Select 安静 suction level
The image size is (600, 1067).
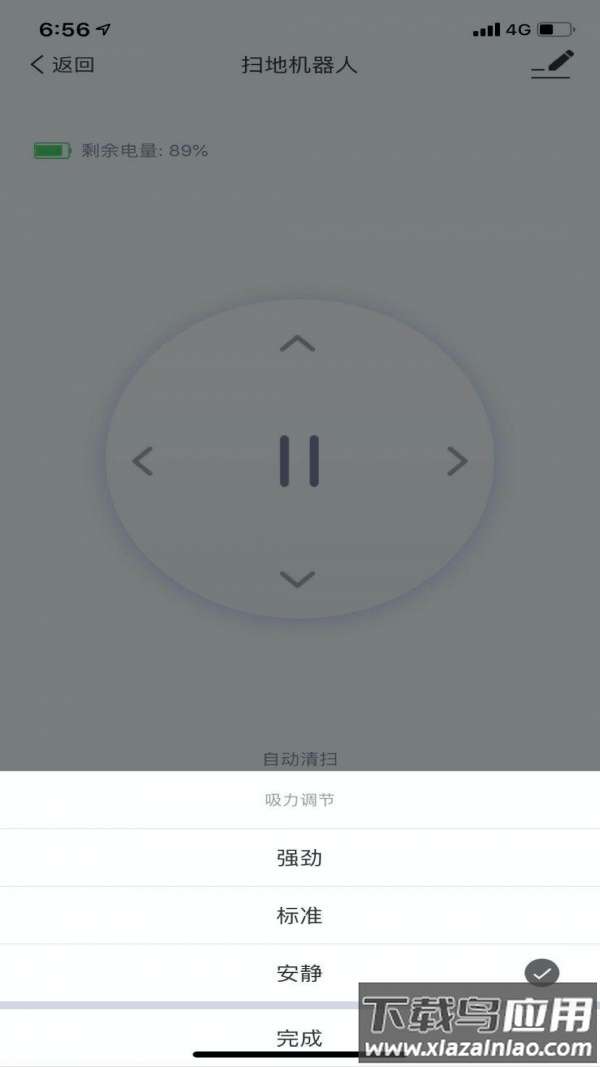pyautogui.click(x=299, y=972)
